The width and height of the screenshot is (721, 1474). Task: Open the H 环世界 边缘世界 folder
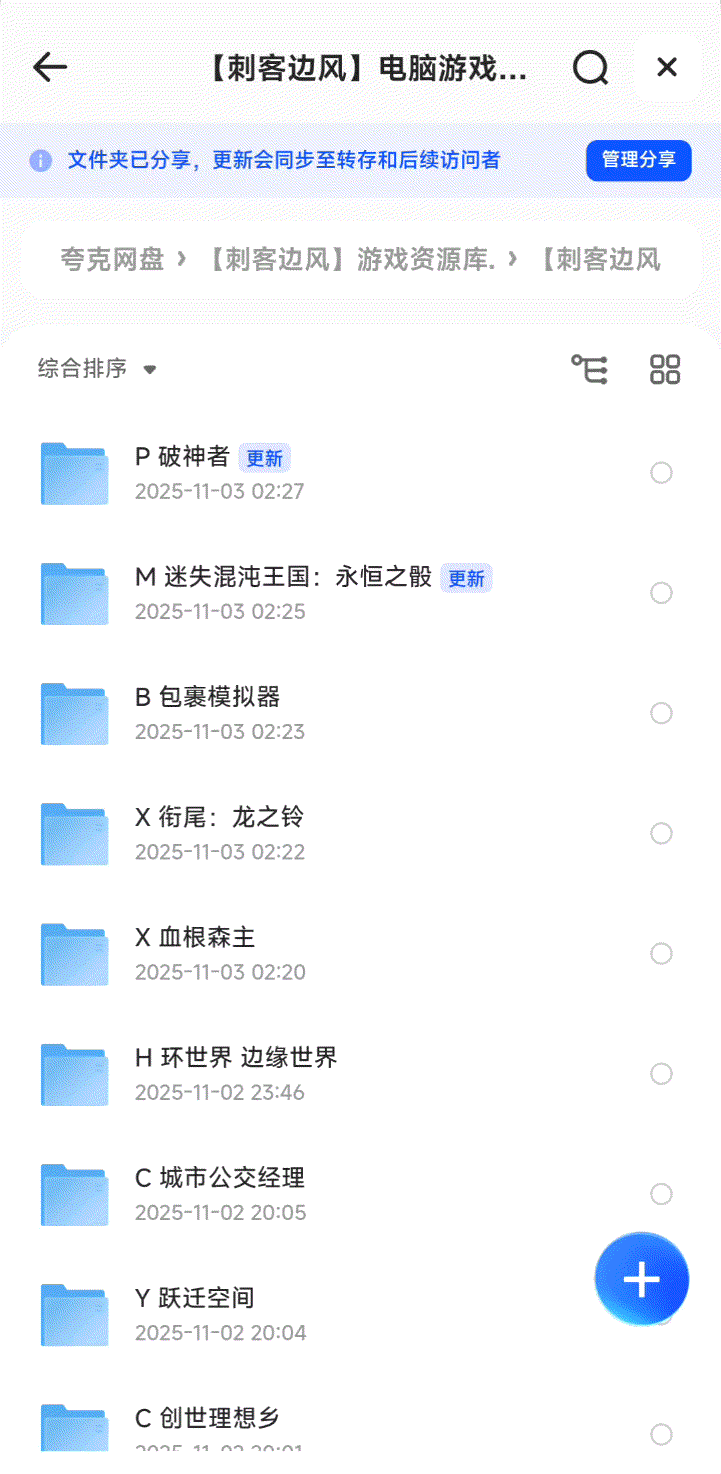click(236, 1057)
